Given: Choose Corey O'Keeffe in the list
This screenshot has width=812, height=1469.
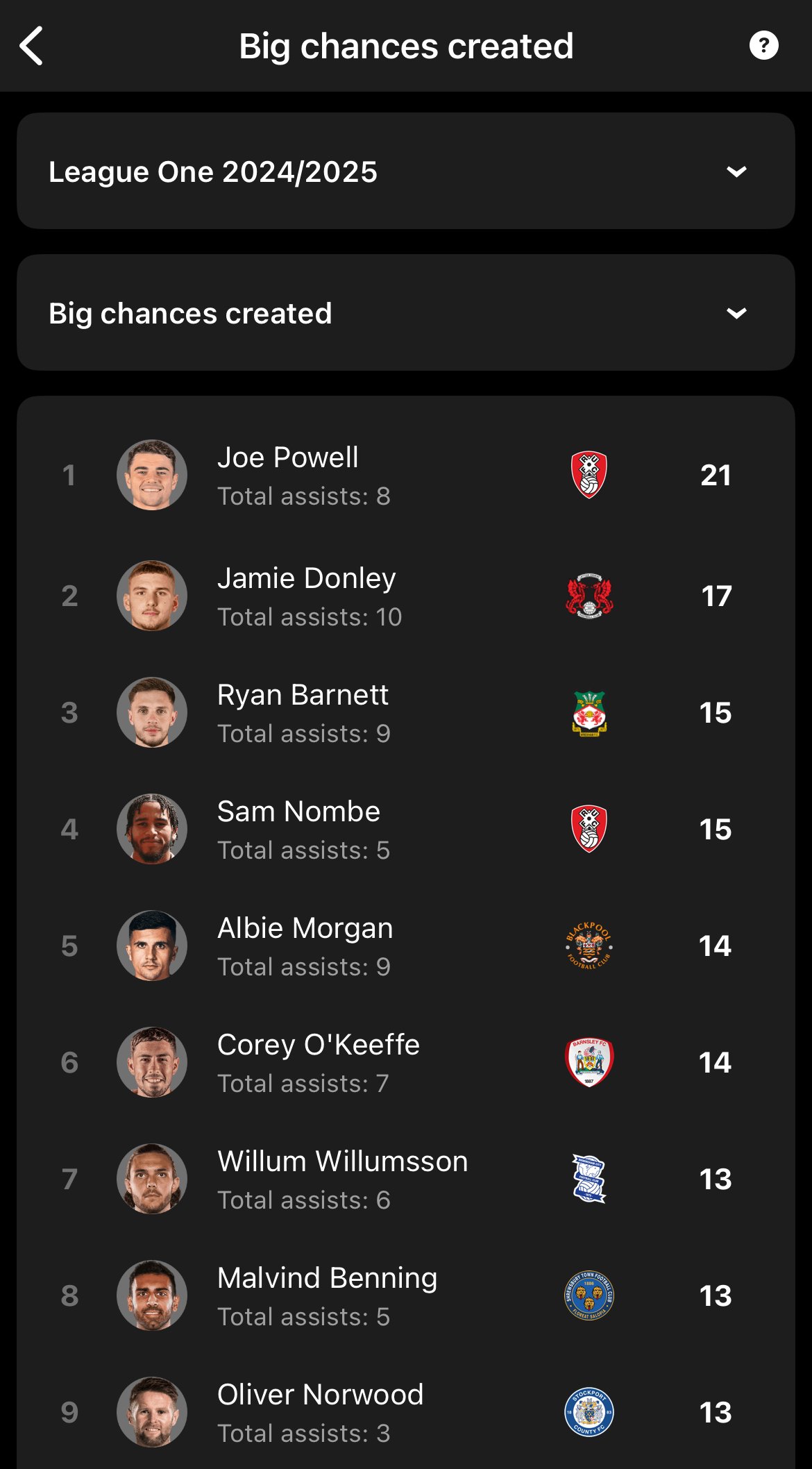Looking at the screenshot, I should click(x=406, y=1062).
